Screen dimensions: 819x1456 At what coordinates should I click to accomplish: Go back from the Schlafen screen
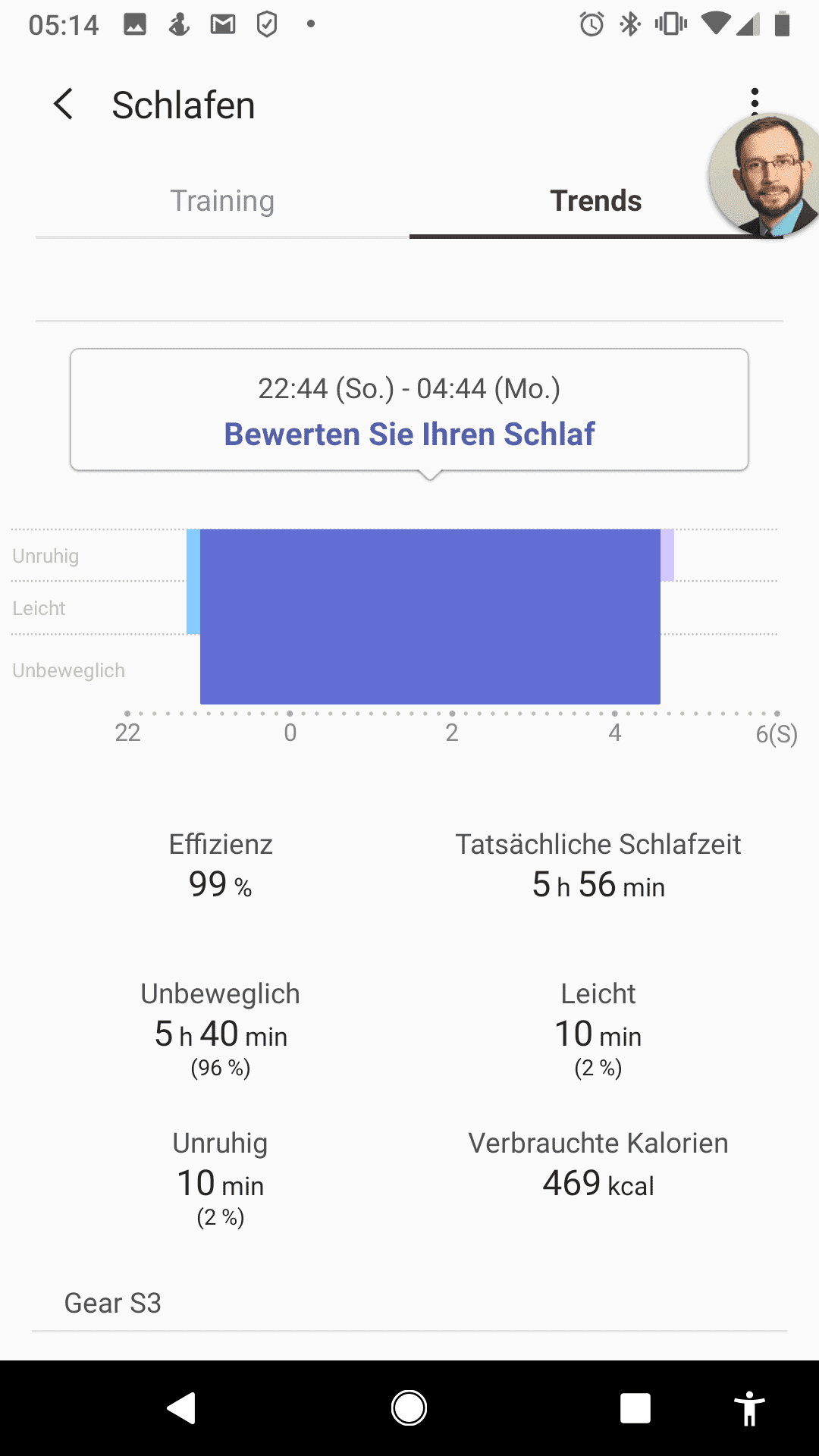pos(64,104)
